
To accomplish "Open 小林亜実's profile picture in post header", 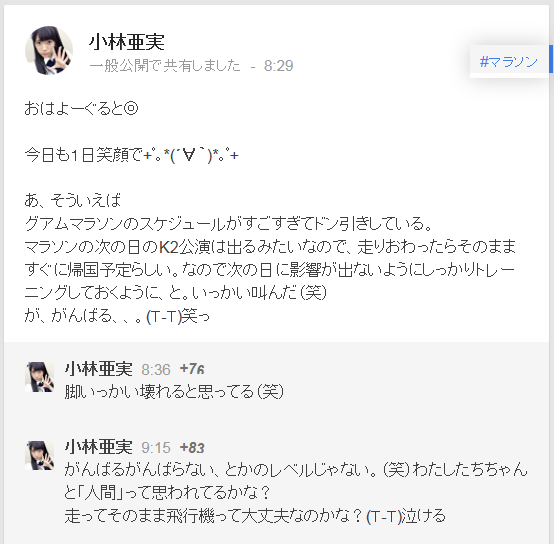I will tap(49, 51).
